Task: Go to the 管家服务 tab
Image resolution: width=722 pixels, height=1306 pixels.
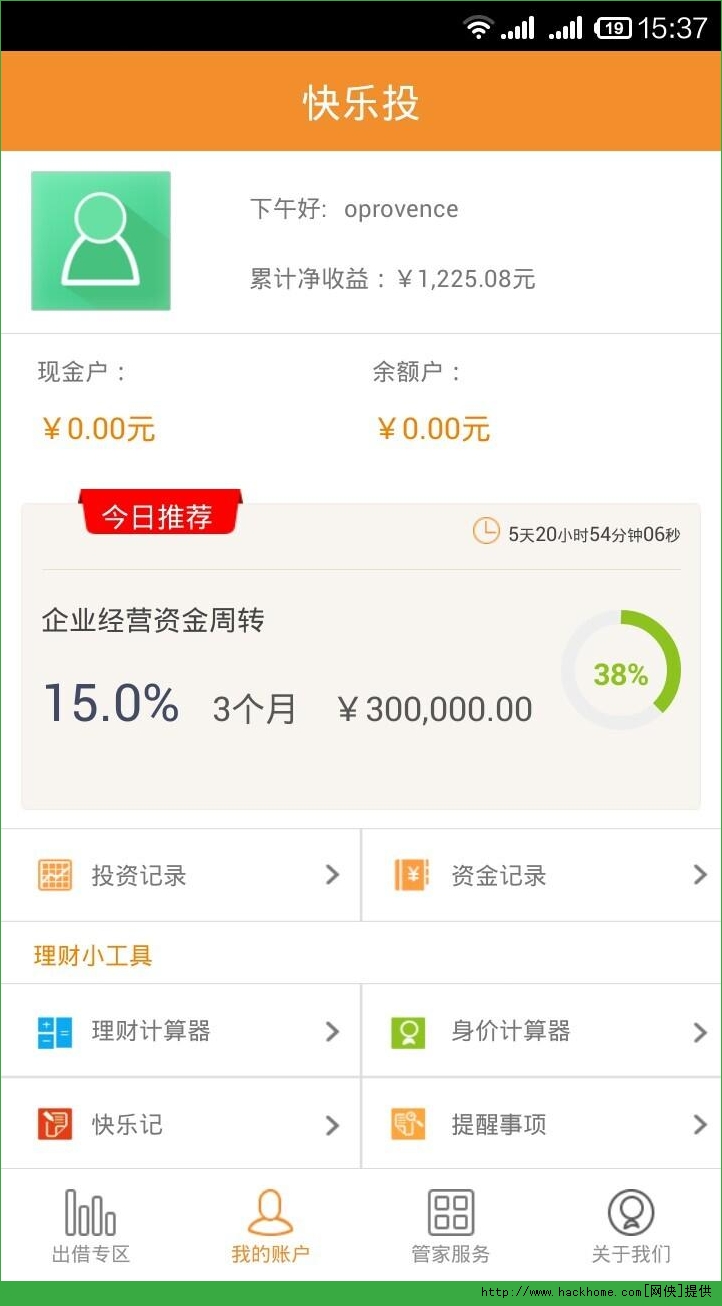Action: [451, 1227]
